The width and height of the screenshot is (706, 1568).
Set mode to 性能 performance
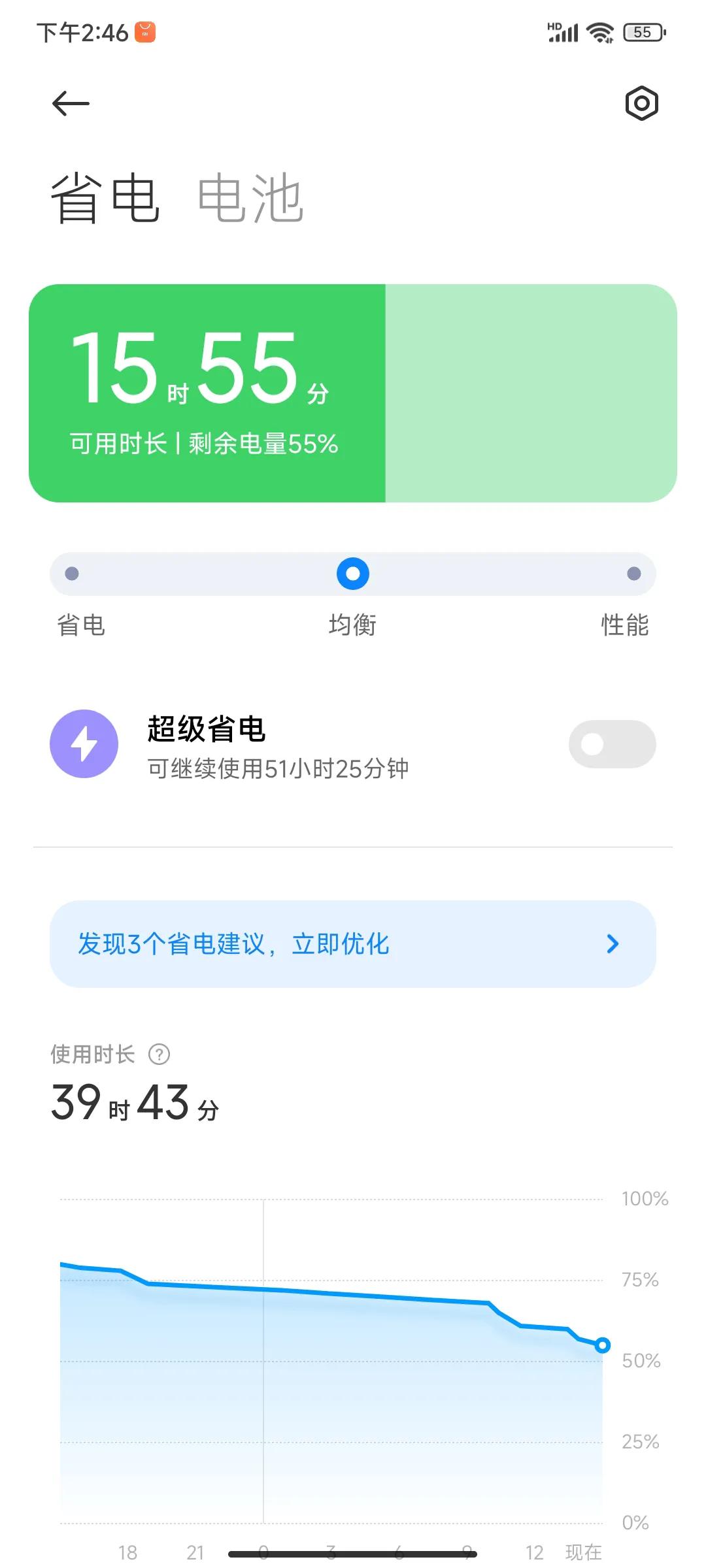(633, 574)
